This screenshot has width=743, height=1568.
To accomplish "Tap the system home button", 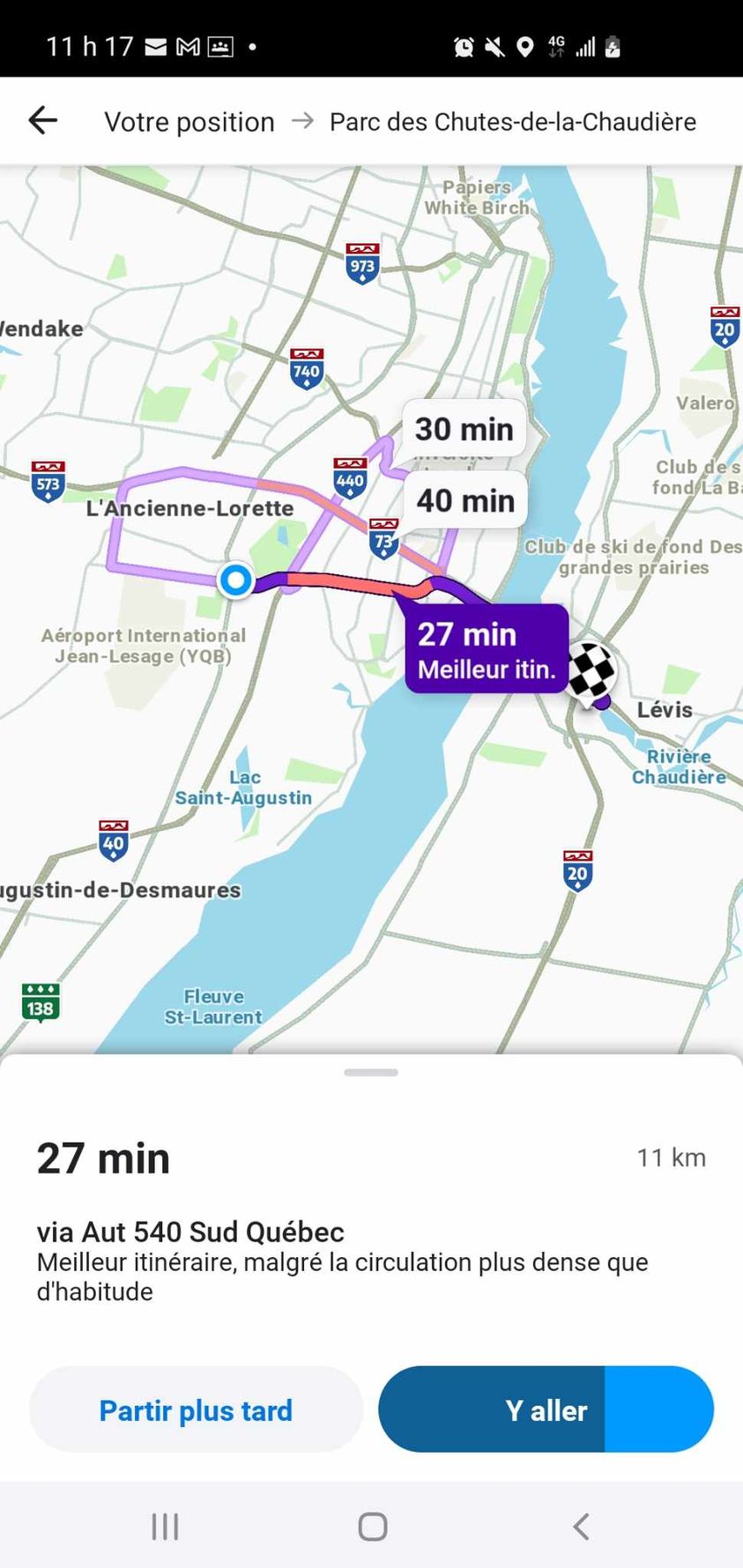I will point(372,1527).
